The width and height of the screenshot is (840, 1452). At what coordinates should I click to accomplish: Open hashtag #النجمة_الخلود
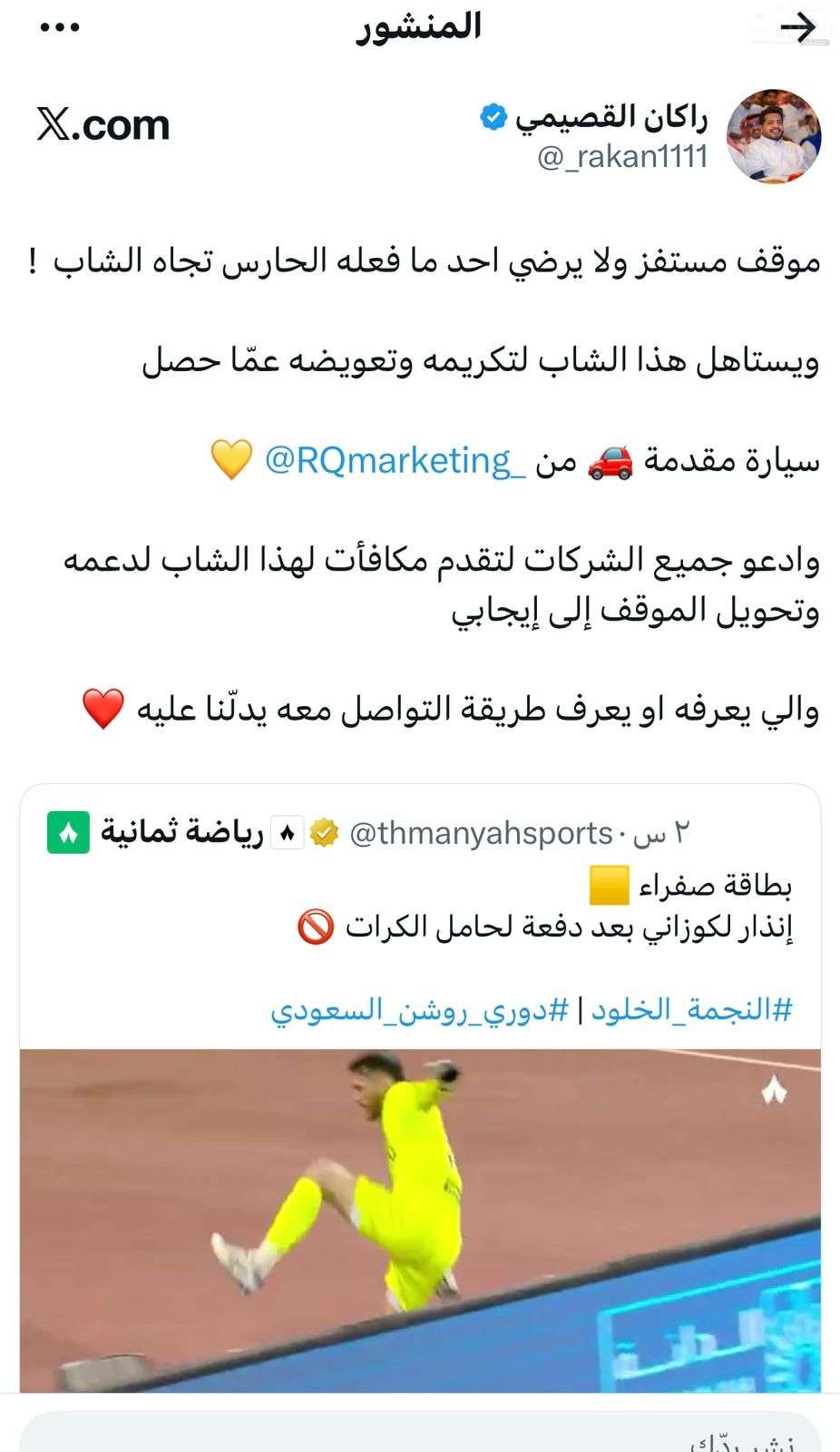692,1009
